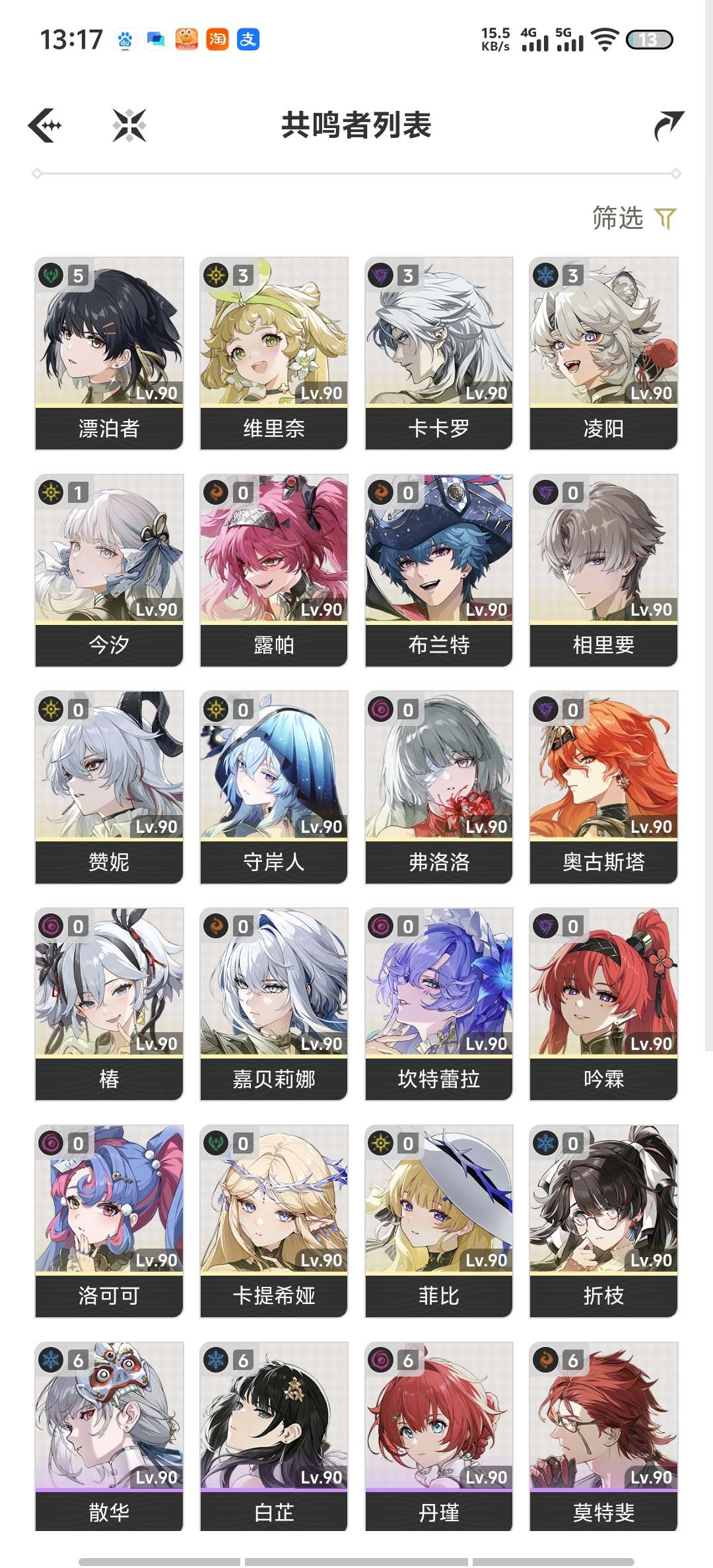Image resolution: width=713 pixels, height=1568 pixels.
Task: View 弗洛洛 details
Action: pos(439,787)
